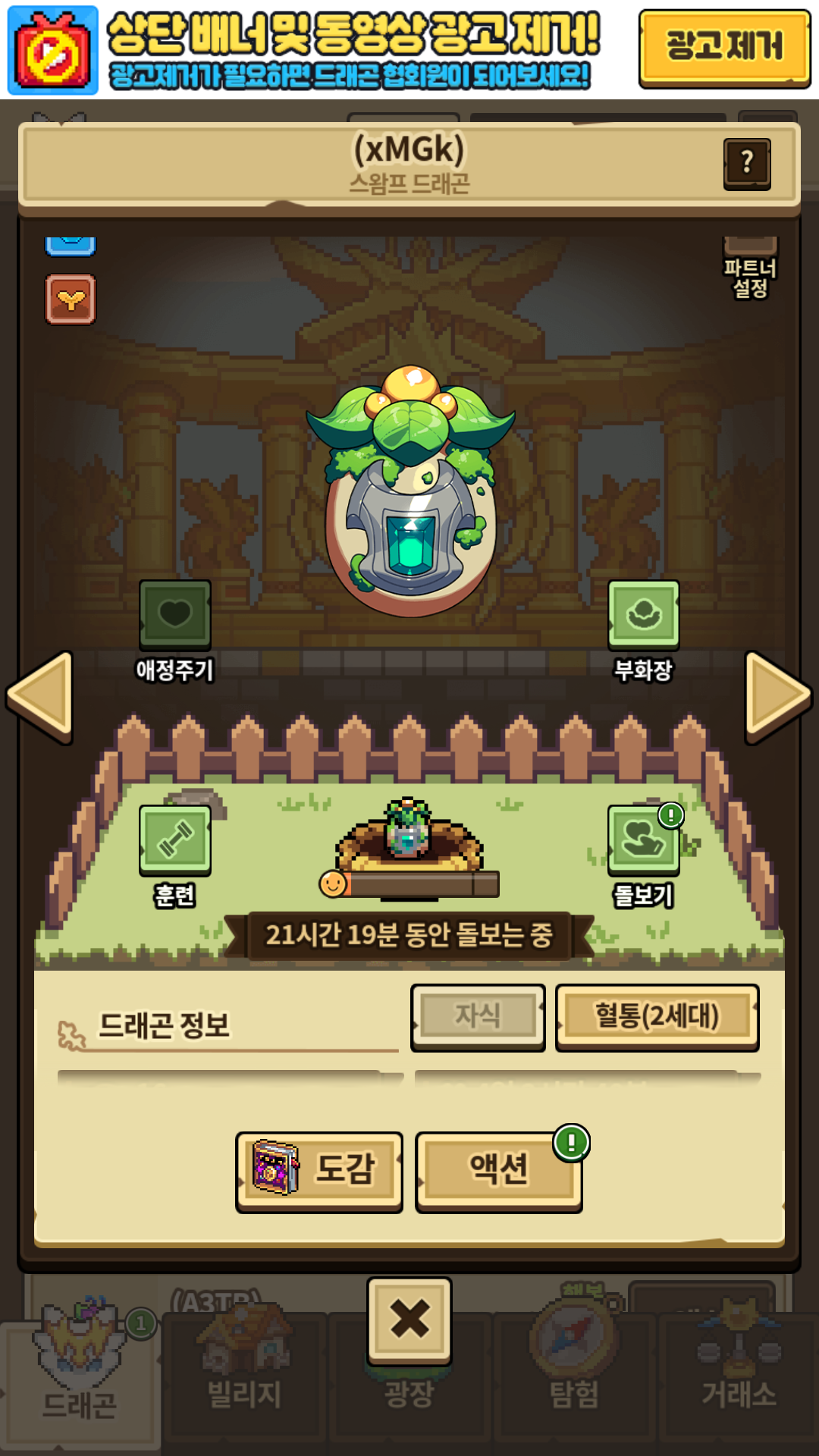Close the dragon panel with the X
Screen dimensions: 819x1456
[x=409, y=1319]
